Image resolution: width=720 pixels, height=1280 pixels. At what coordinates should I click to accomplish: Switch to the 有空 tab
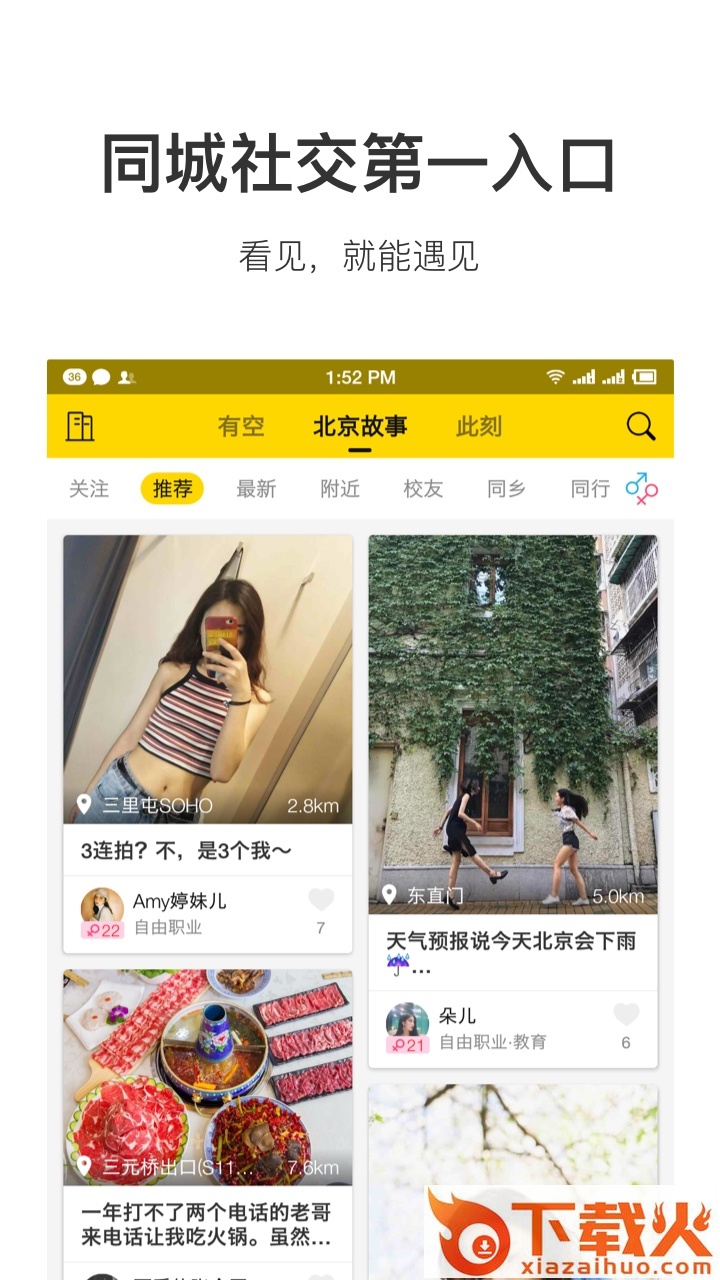pyautogui.click(x=241, y=426)
